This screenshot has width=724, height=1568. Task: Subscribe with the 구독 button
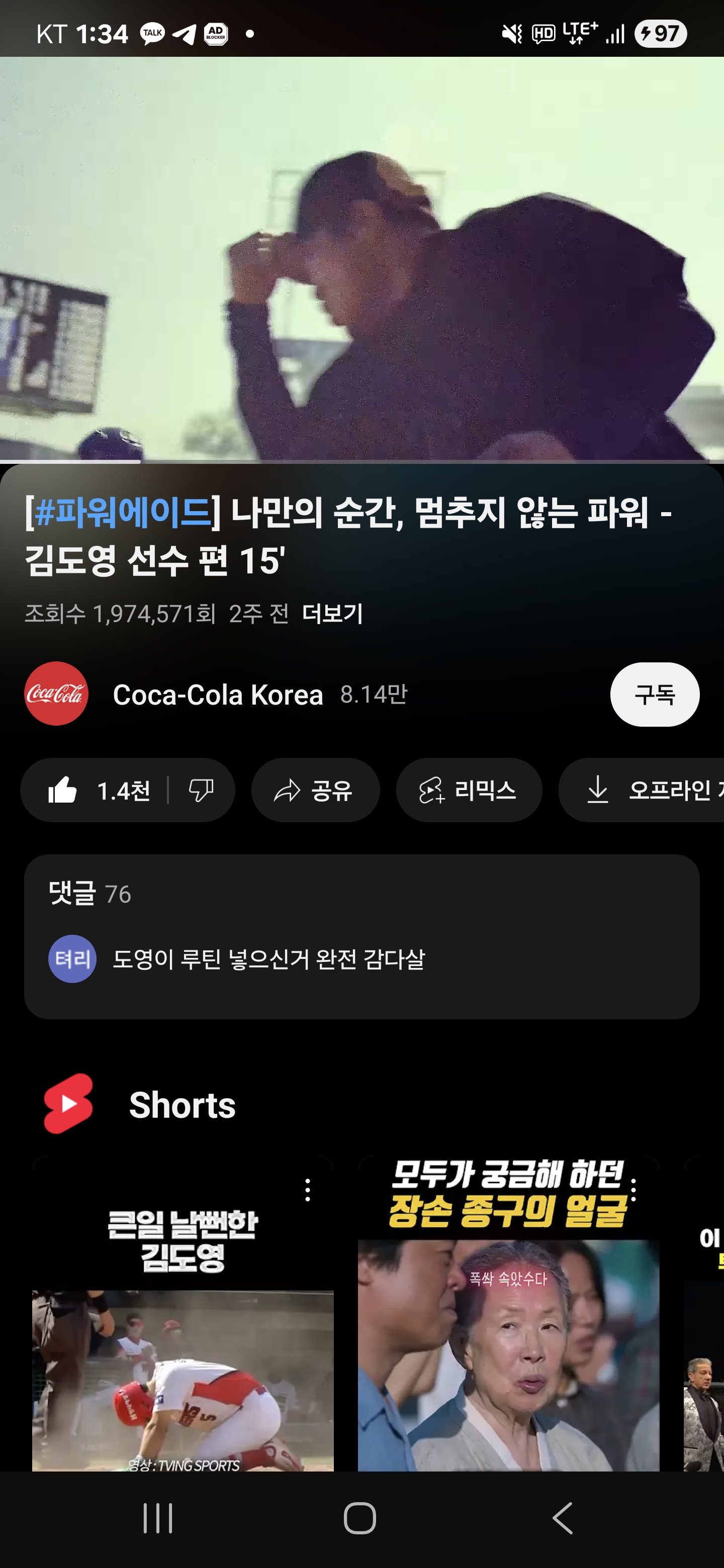coord(655,695)
